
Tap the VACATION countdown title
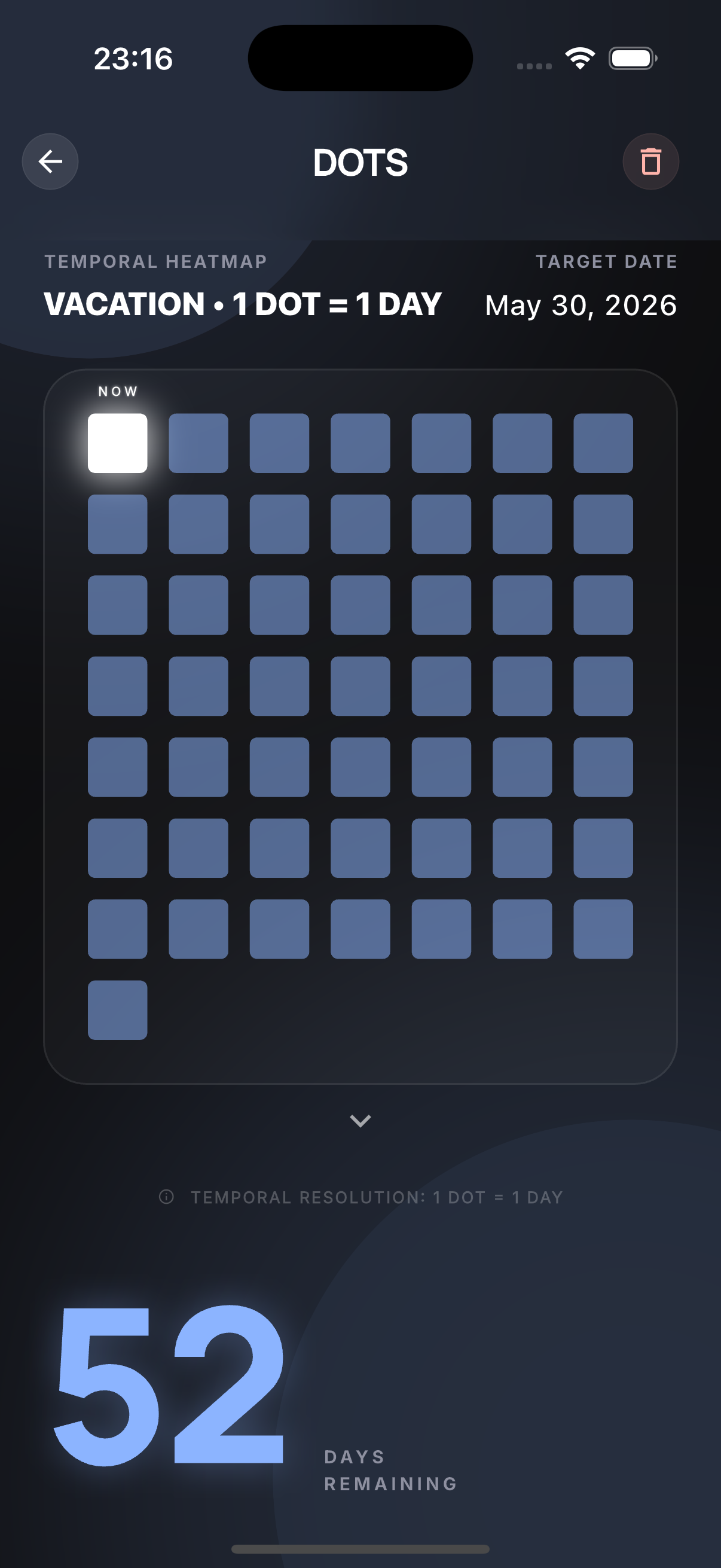pos(242,304)
